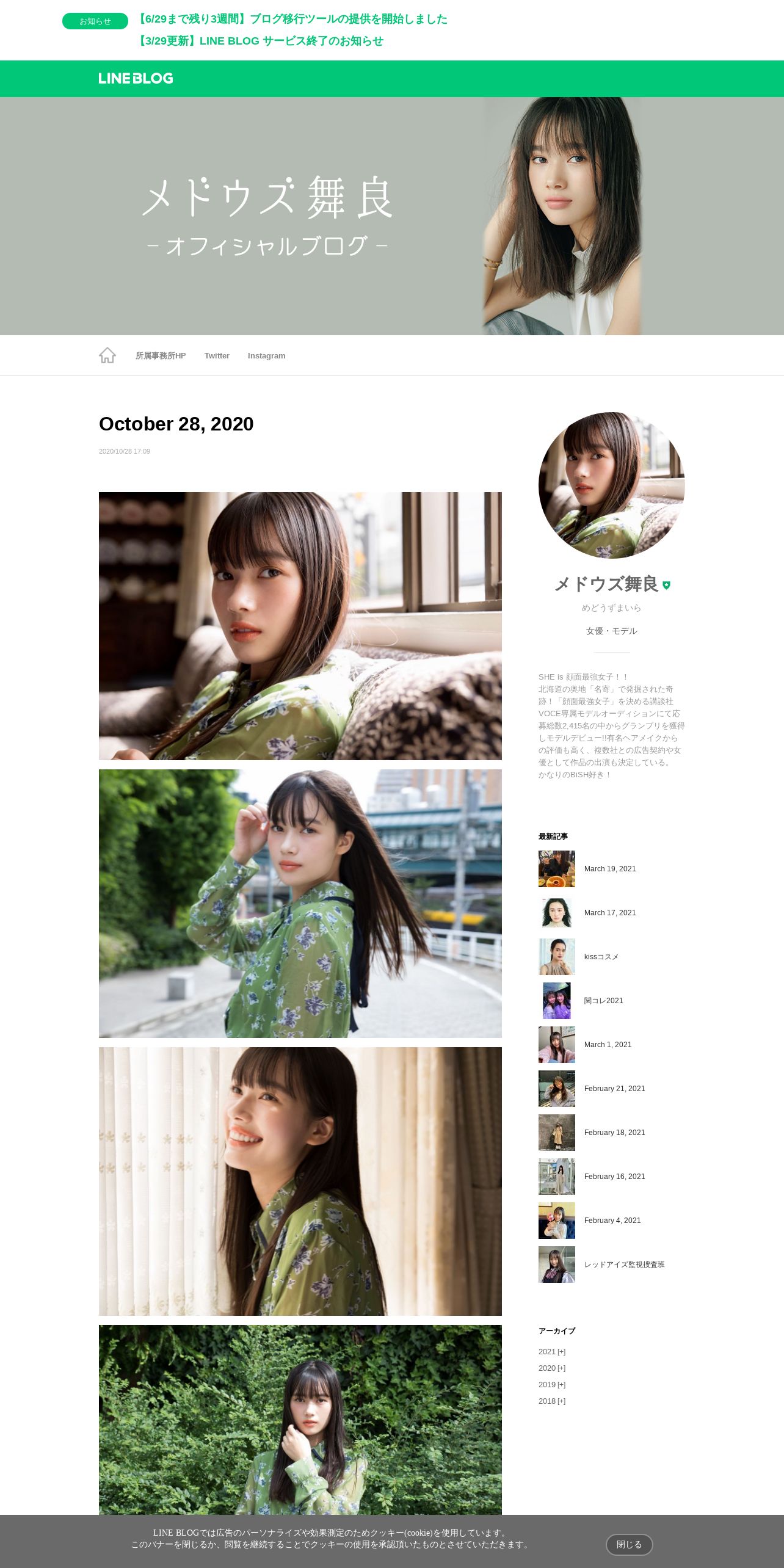
Task: Open the Instagram link in the nav bar
Action: [x=266, y=355]
